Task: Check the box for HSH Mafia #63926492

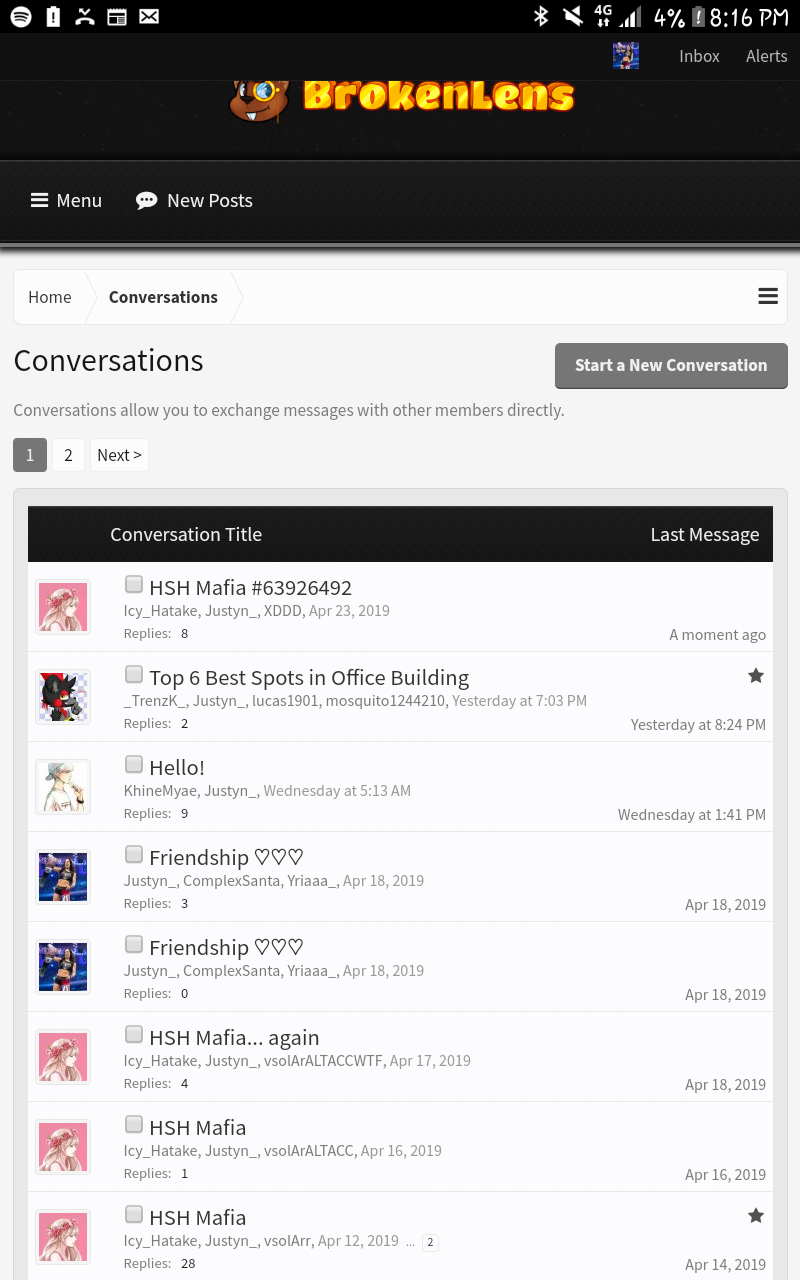Action: 134,585
